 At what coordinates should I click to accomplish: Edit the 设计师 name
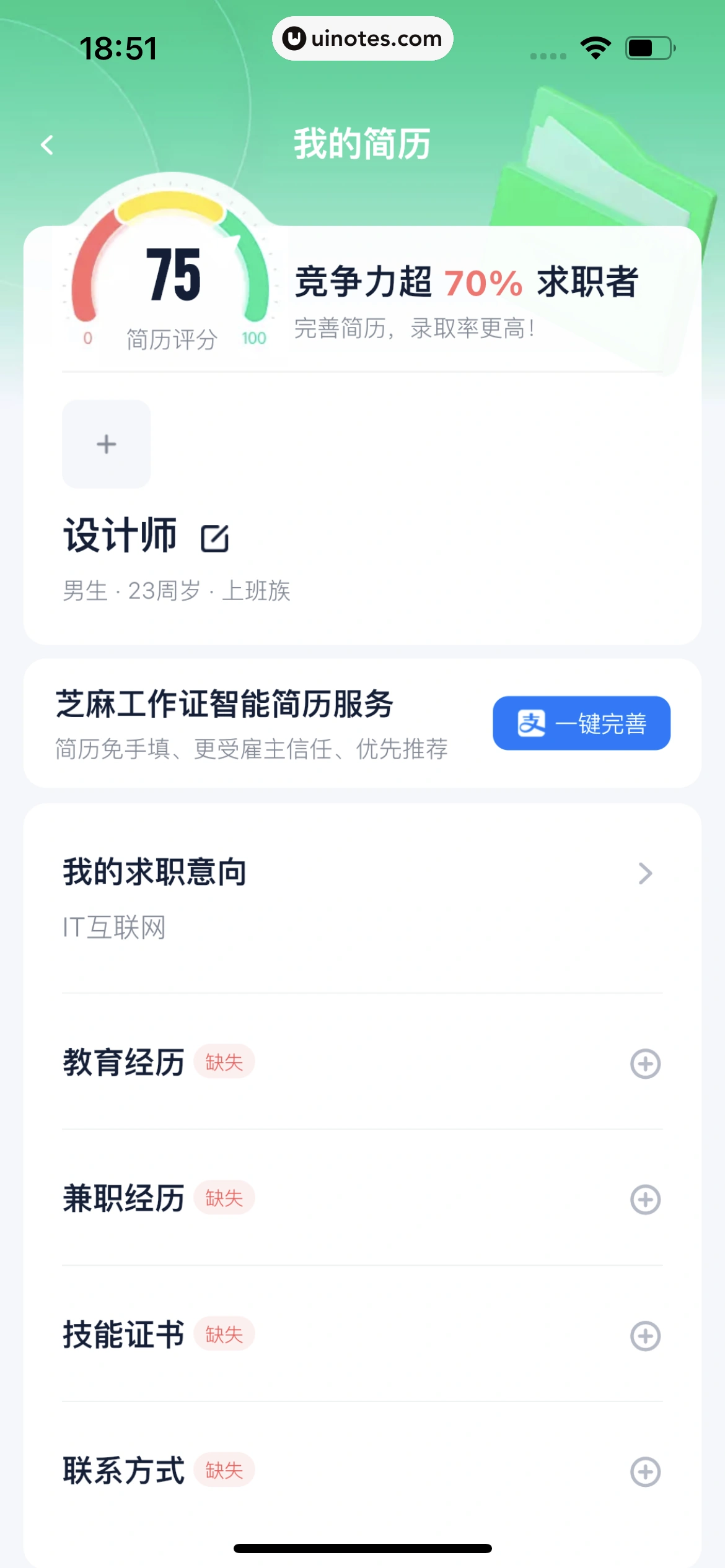(x=214, y=538)
